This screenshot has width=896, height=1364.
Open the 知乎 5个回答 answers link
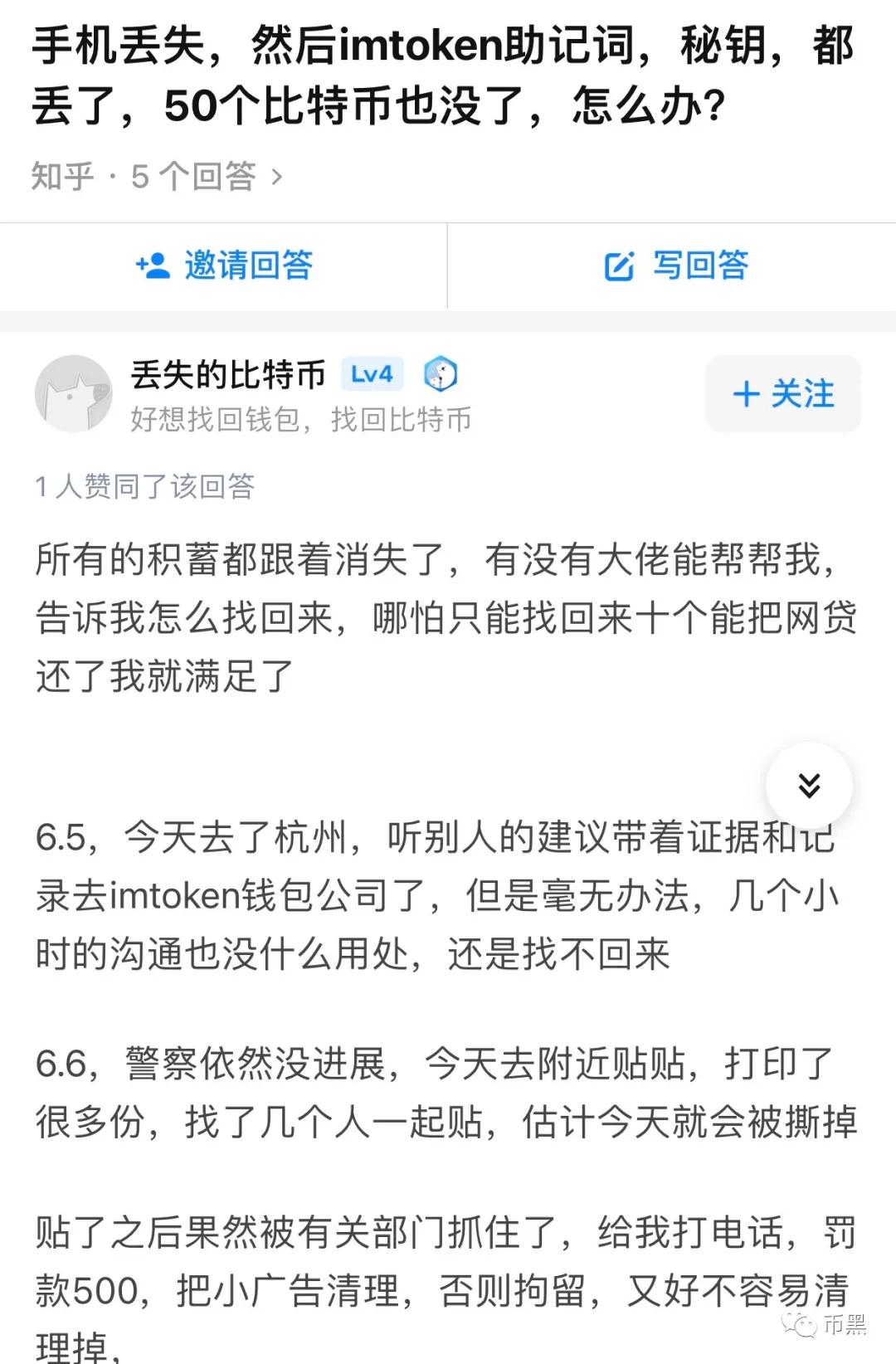158,177
